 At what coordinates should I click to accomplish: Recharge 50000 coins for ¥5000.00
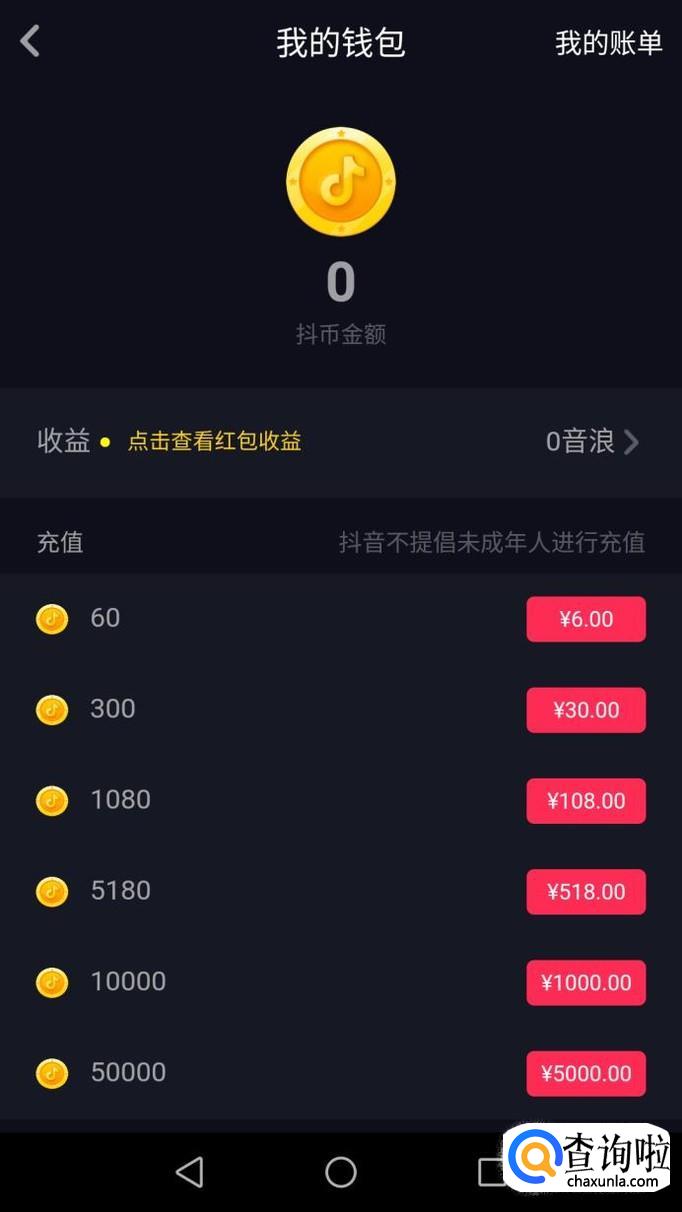(x=586, y=1074)
